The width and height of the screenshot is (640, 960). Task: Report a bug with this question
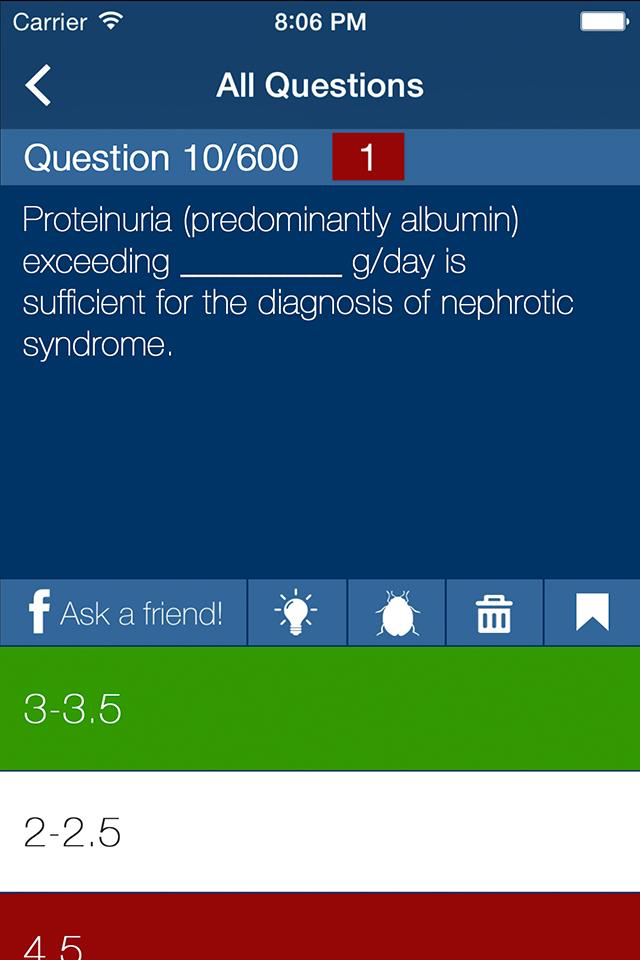point(397,613)
